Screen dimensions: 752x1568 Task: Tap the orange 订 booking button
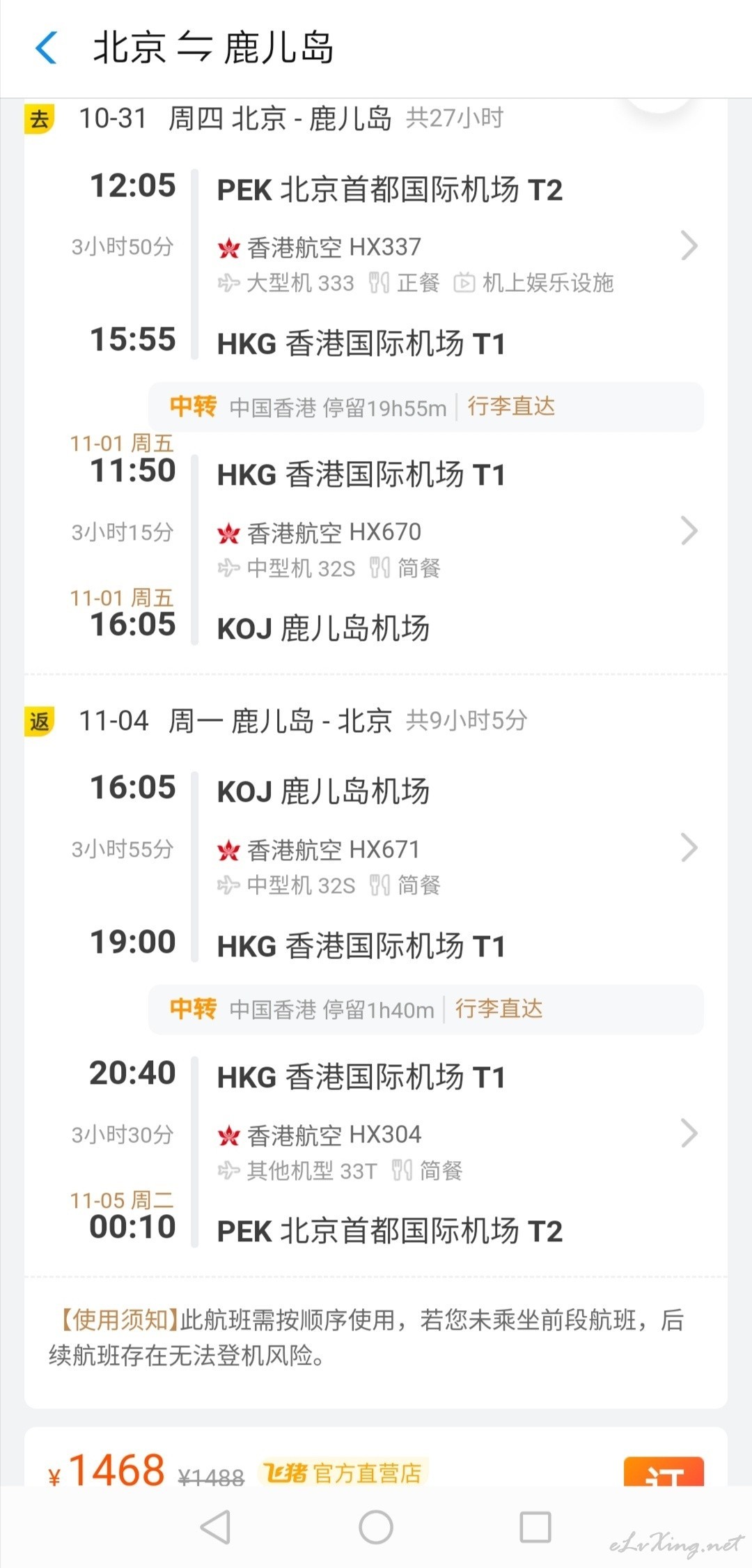pos(664,1471)
